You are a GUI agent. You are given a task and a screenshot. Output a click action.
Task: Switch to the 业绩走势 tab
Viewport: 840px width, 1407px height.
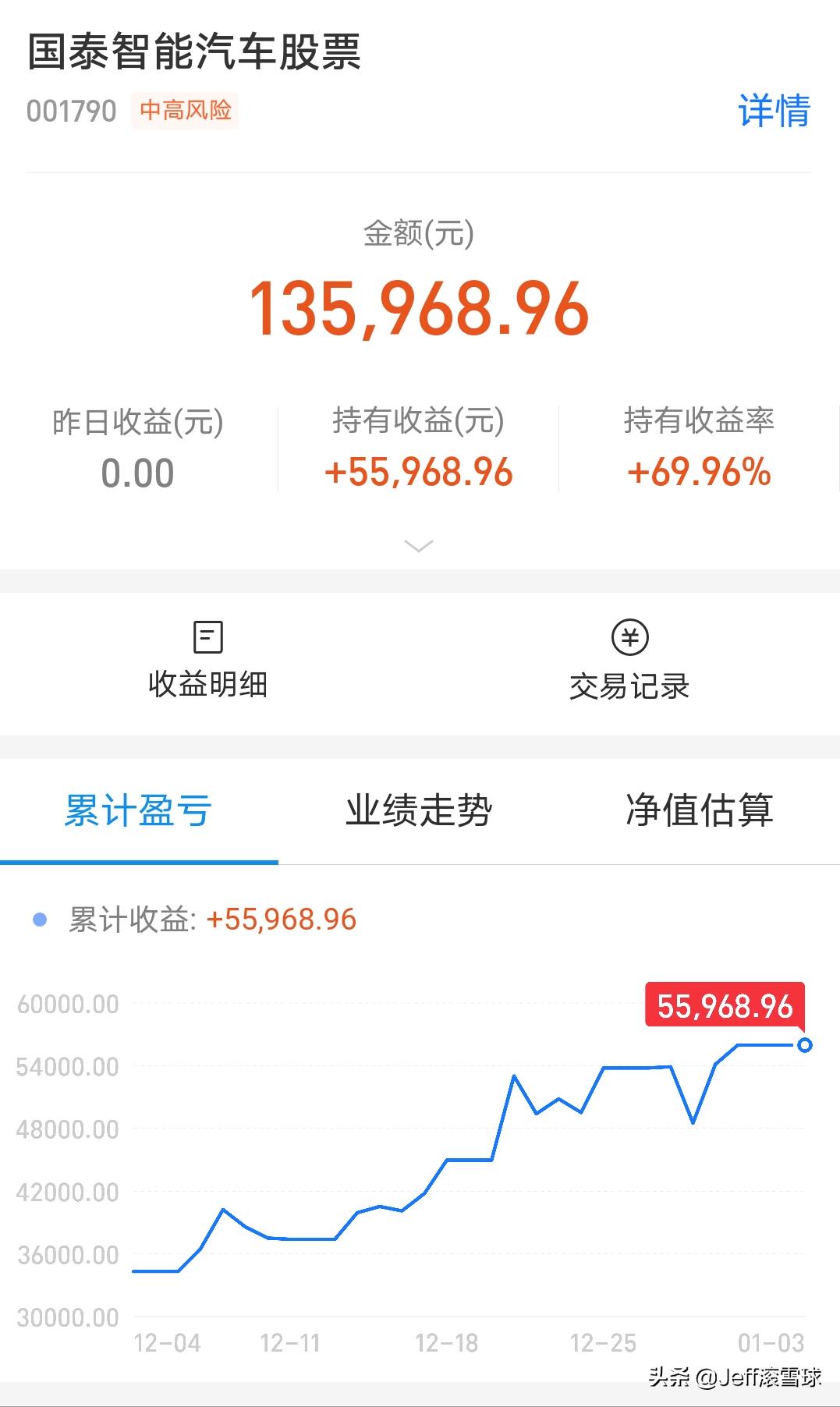coord(420,811)
